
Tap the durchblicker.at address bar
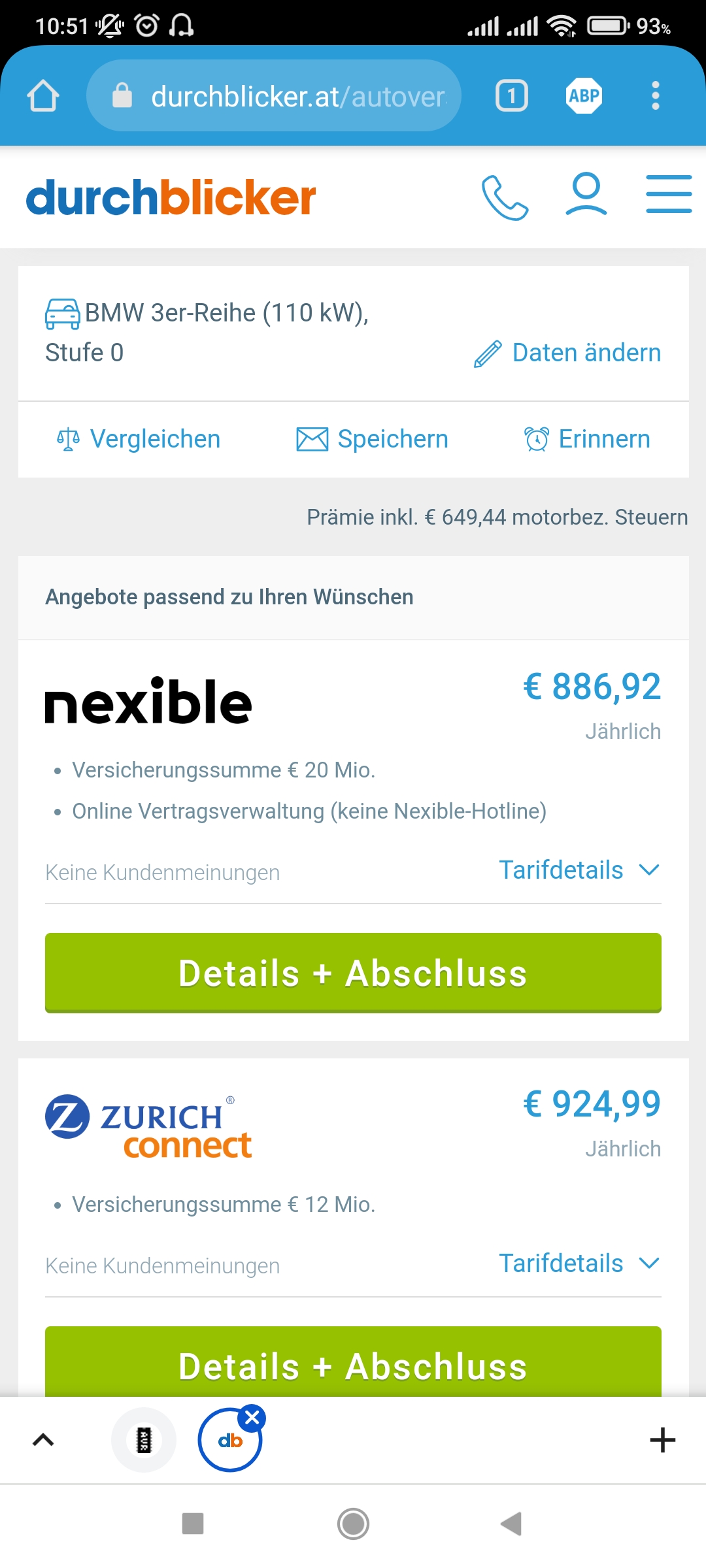274,95
